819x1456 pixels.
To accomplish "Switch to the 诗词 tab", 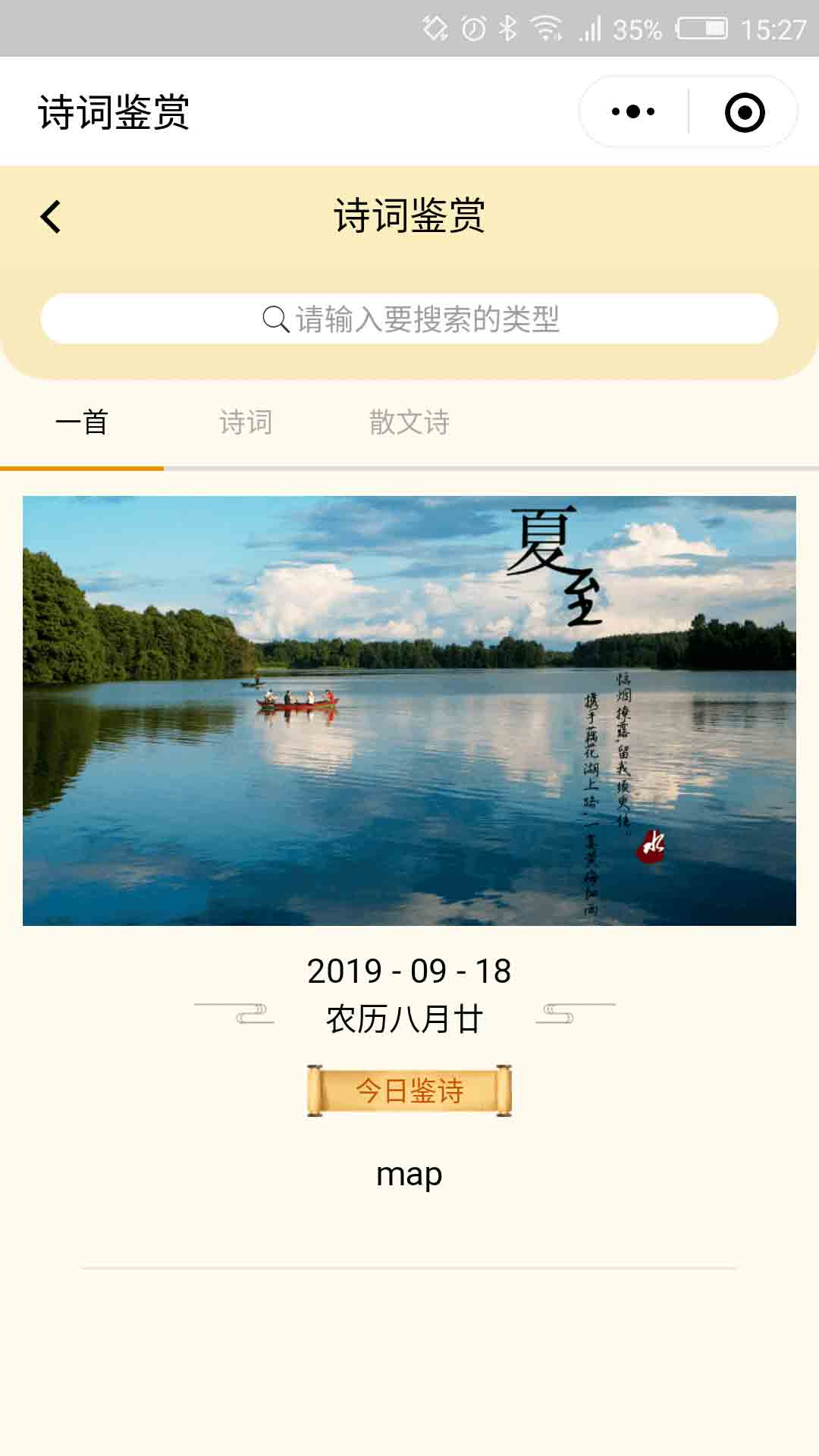I will point(246,422).
